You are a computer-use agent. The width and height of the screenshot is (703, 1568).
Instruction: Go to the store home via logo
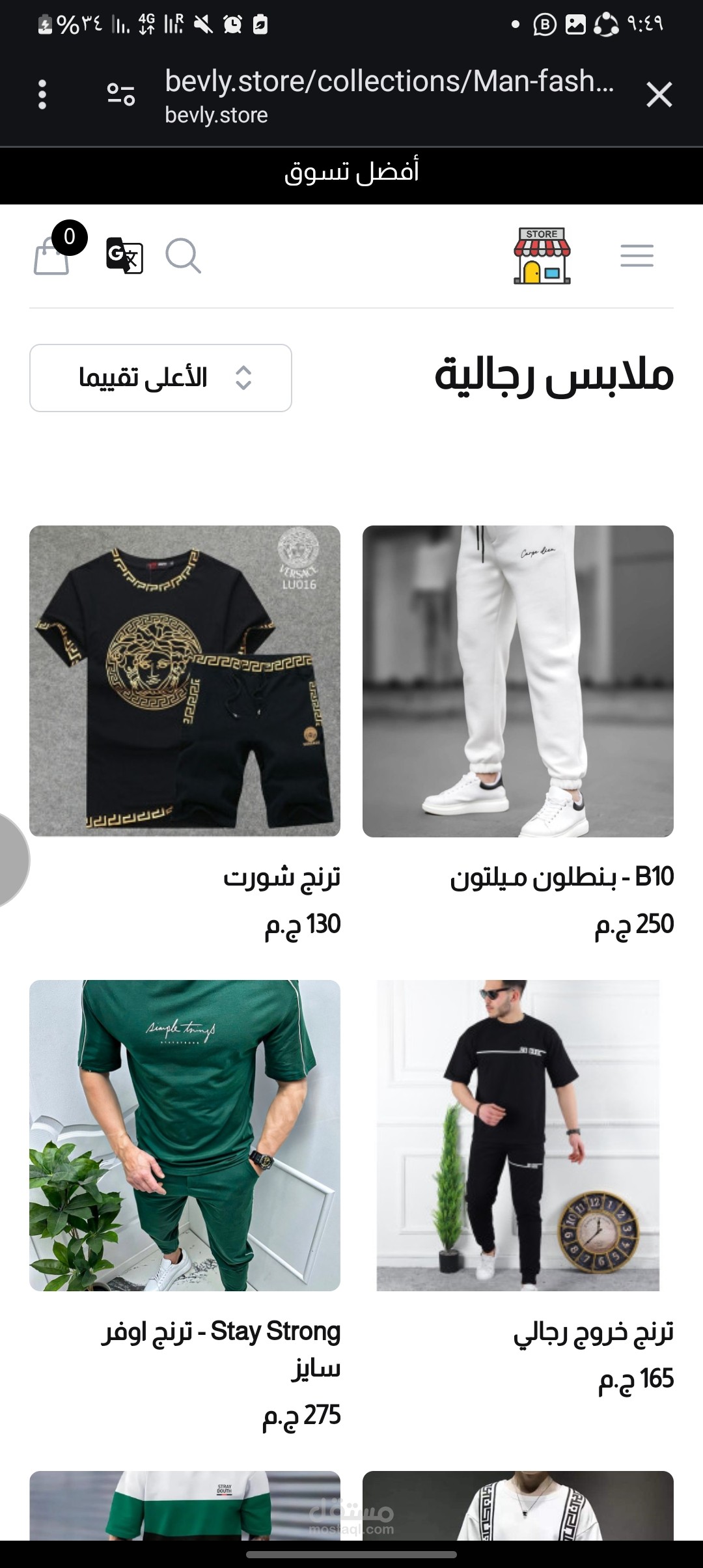542,255
